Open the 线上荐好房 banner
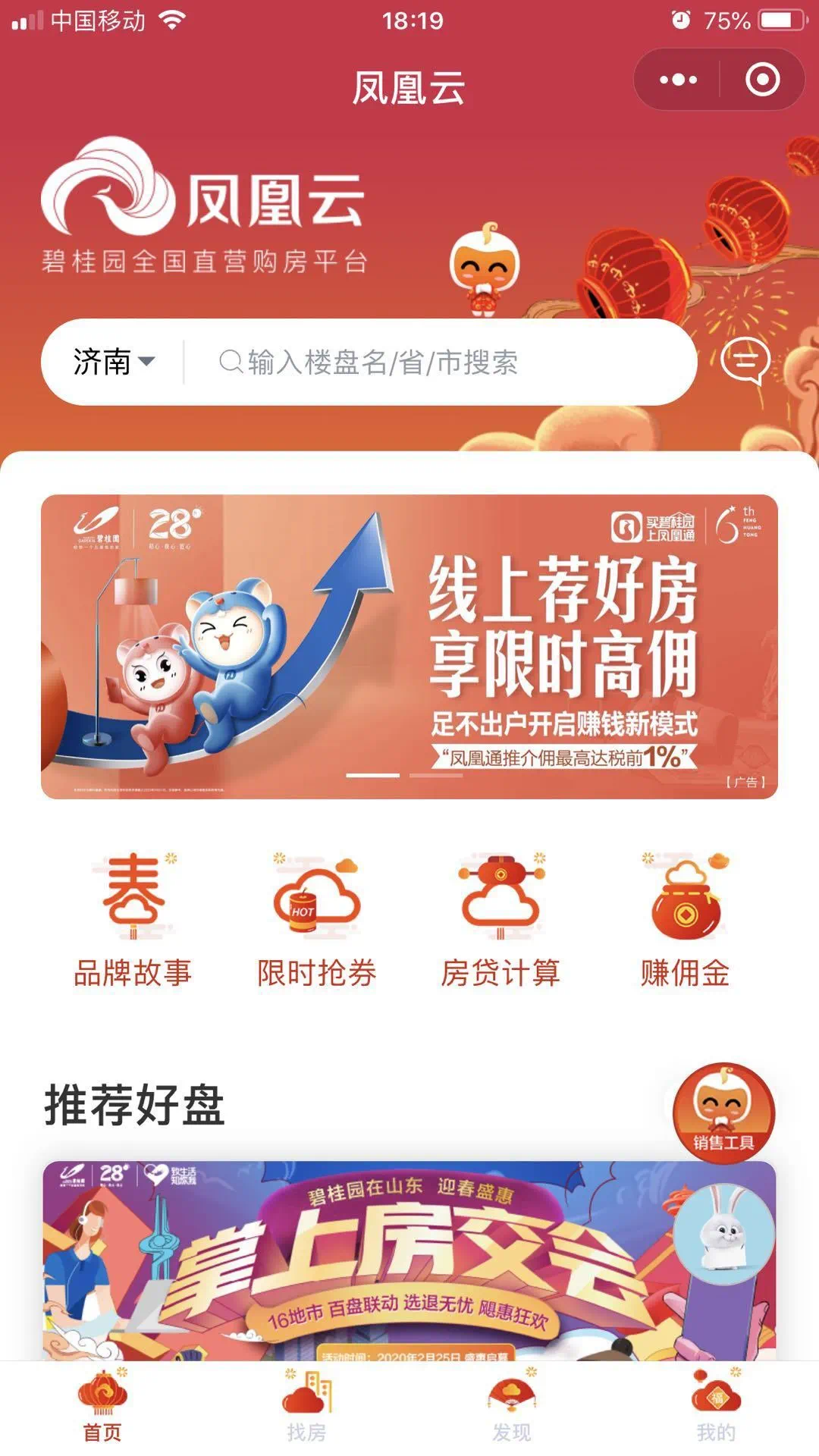The image size is (819, 1456). [409, 646]
